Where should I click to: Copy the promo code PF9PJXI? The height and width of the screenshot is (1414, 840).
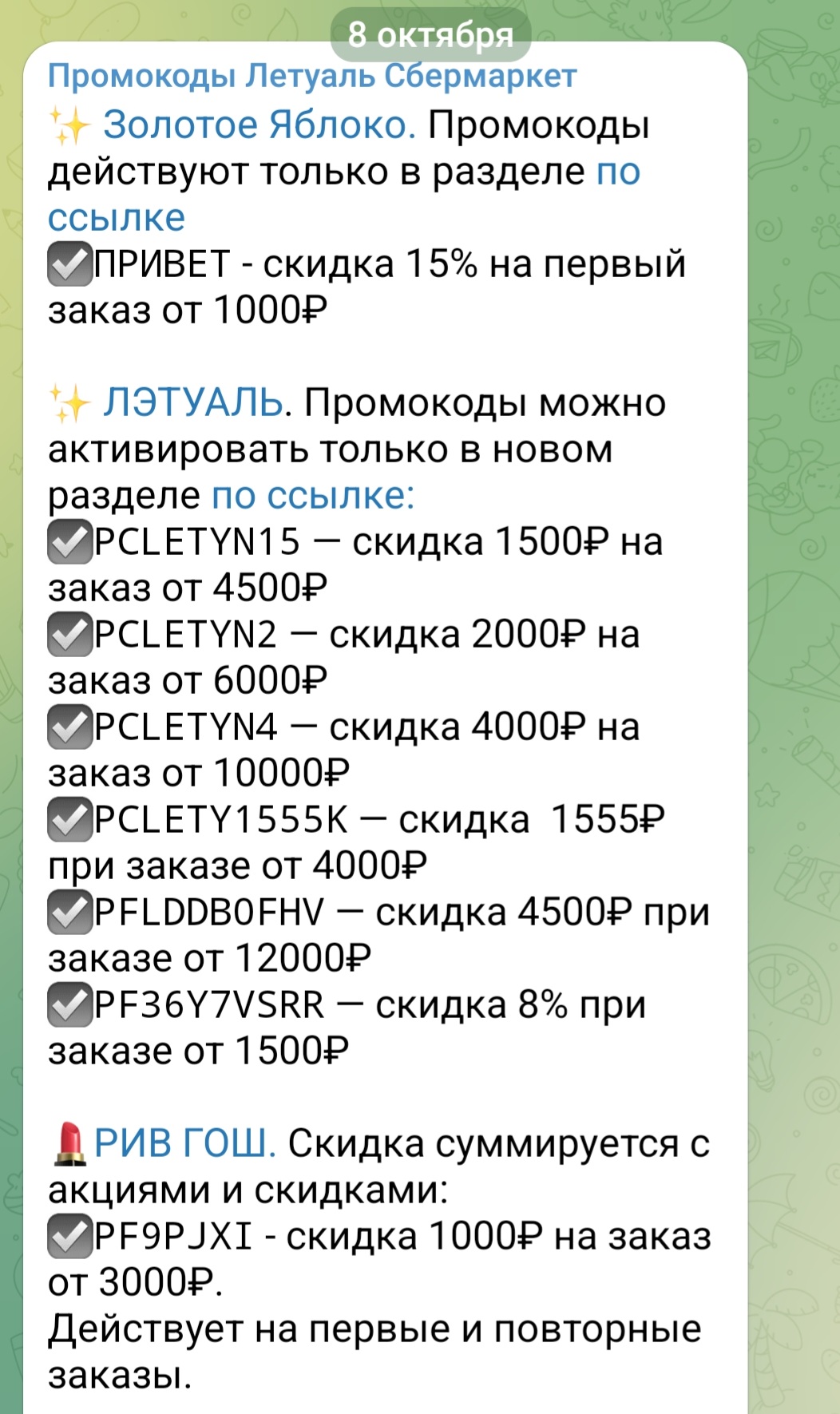[x=173, y=1237]
